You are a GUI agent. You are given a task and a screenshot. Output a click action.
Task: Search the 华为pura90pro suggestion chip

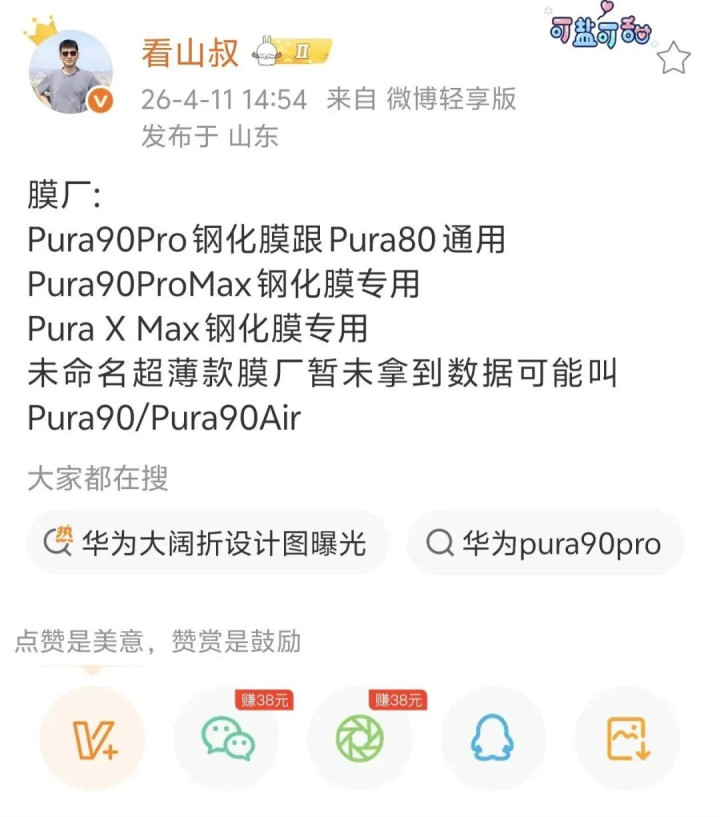(x=545, y=543)
